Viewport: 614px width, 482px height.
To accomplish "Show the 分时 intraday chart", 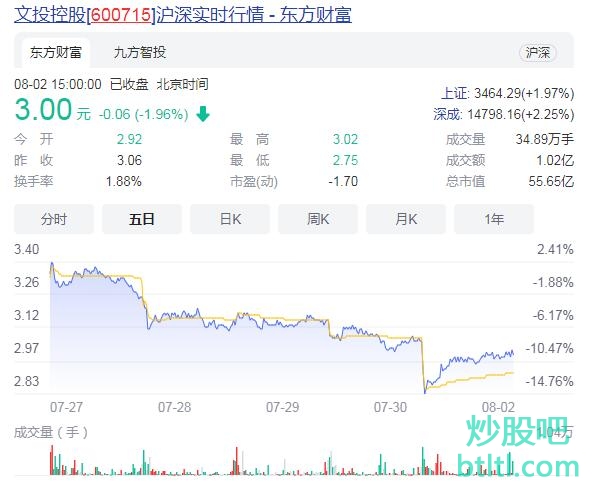I will [x=54, y=219].
